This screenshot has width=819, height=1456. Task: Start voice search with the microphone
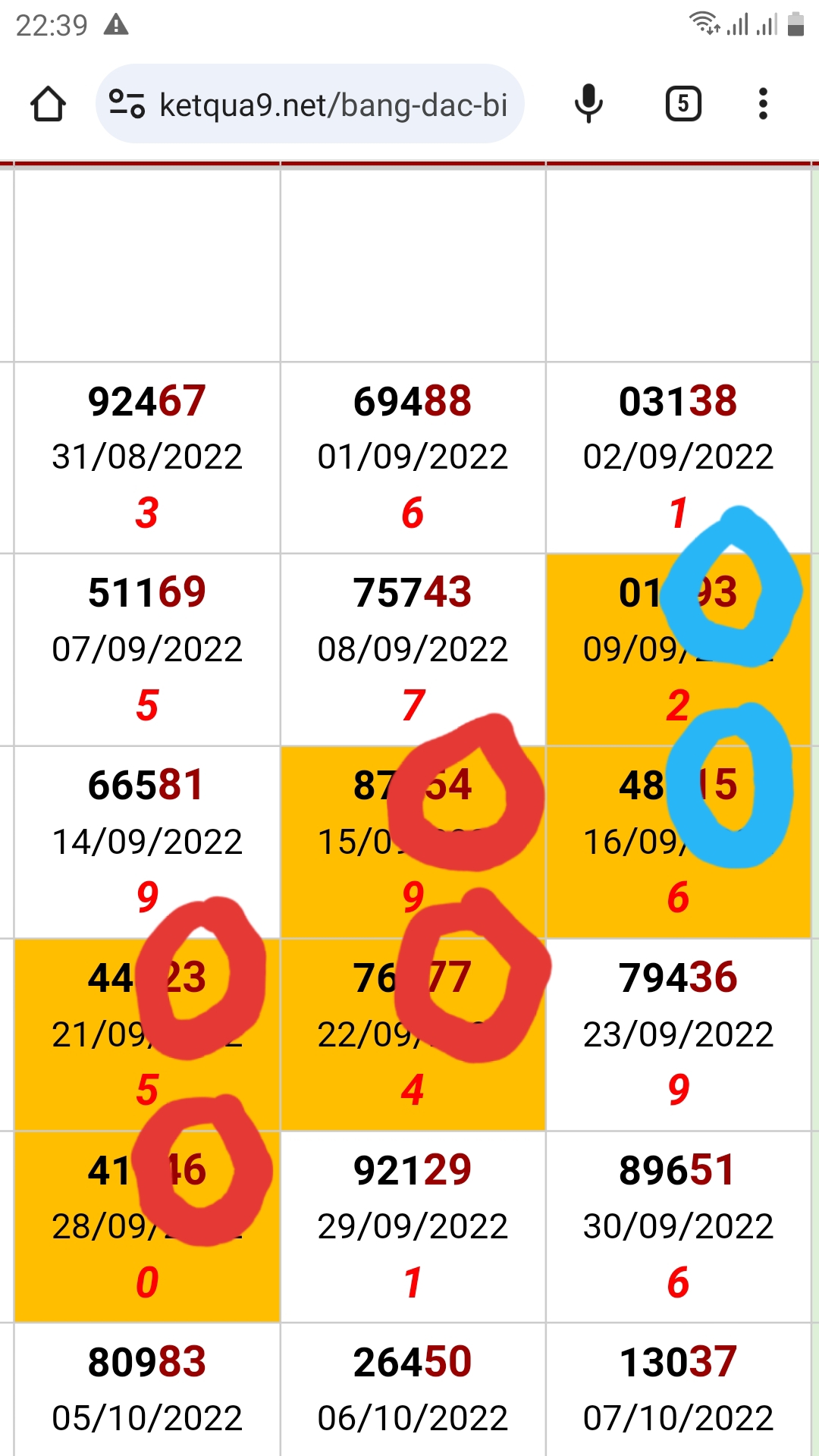tap(588, 104)
